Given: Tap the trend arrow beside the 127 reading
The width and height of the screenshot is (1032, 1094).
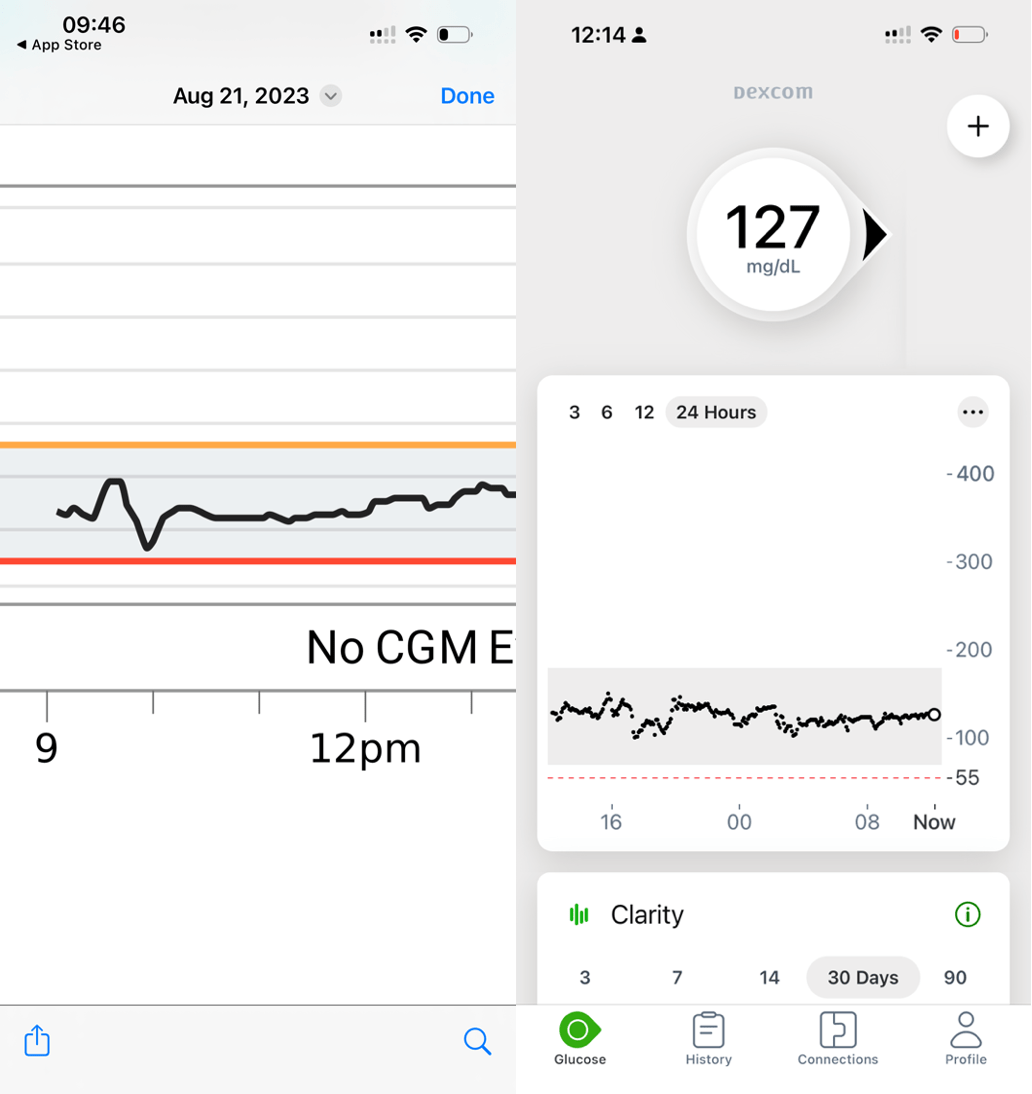Looking at the screenshot, I should tap(874, 234).
